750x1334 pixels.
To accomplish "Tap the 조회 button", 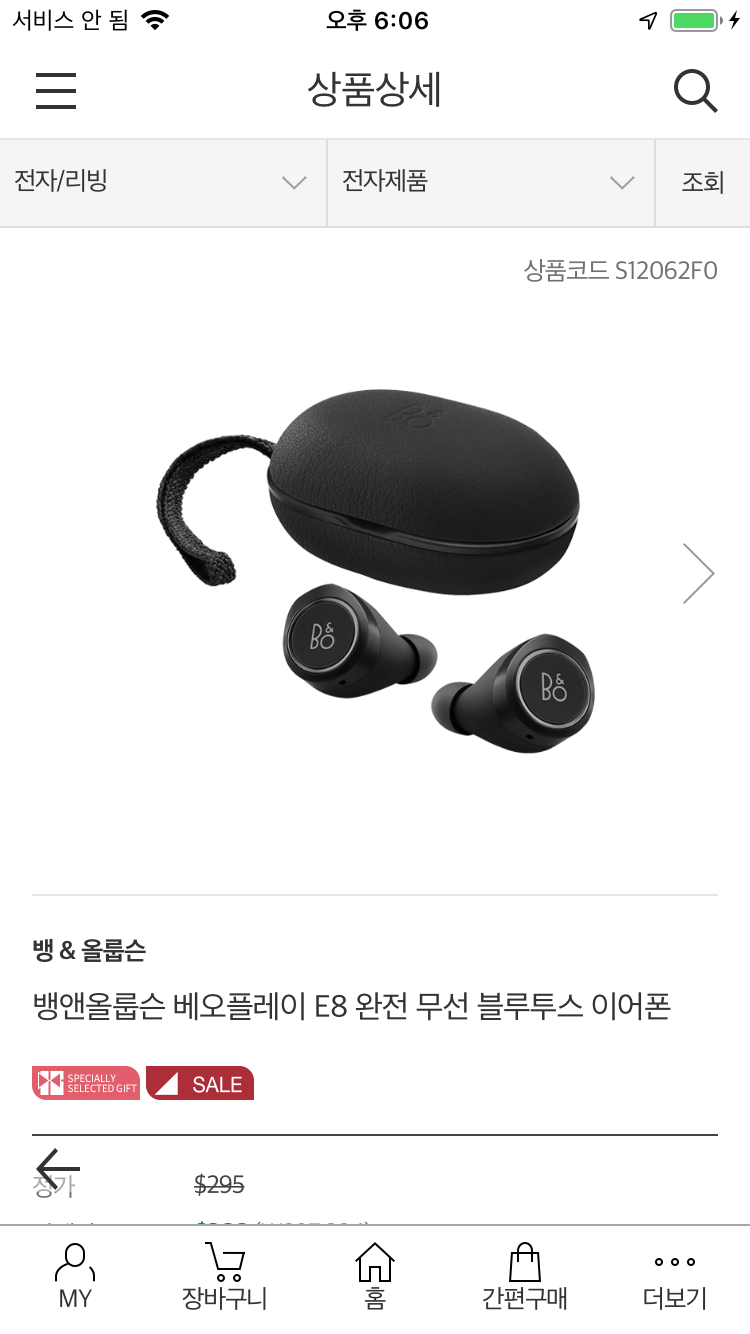I will point(702,182).
